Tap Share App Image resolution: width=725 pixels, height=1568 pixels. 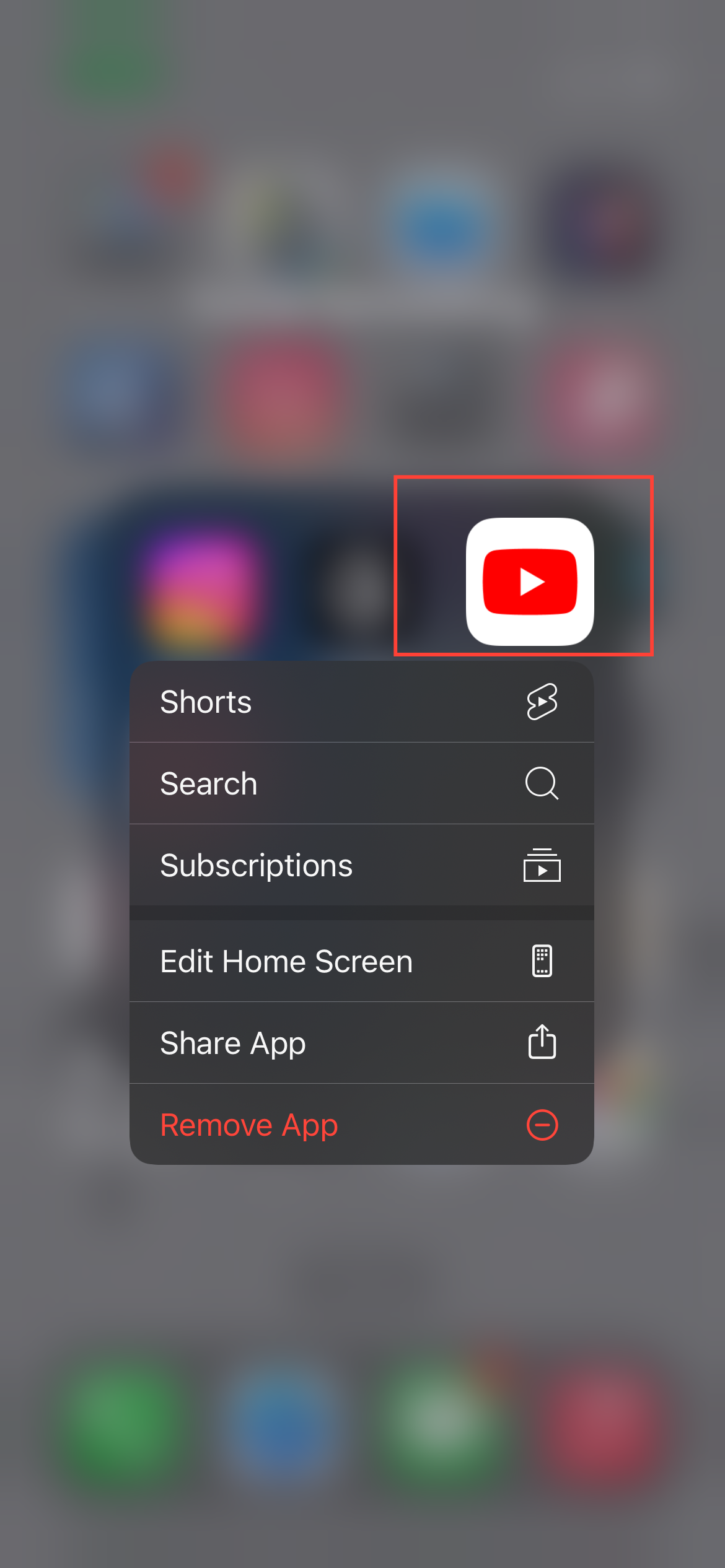[x=361, y=1043]
